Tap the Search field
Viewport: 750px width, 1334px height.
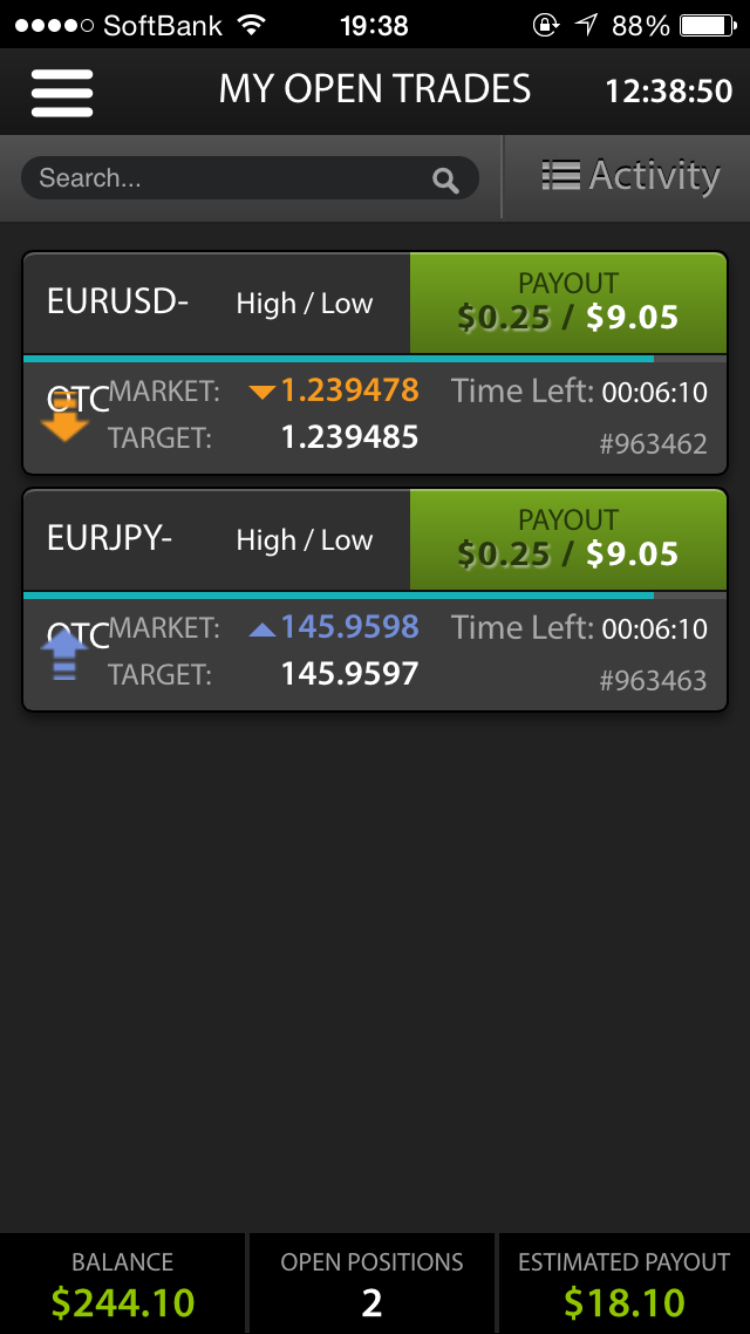pyautogui.click(x=250, y=179)
